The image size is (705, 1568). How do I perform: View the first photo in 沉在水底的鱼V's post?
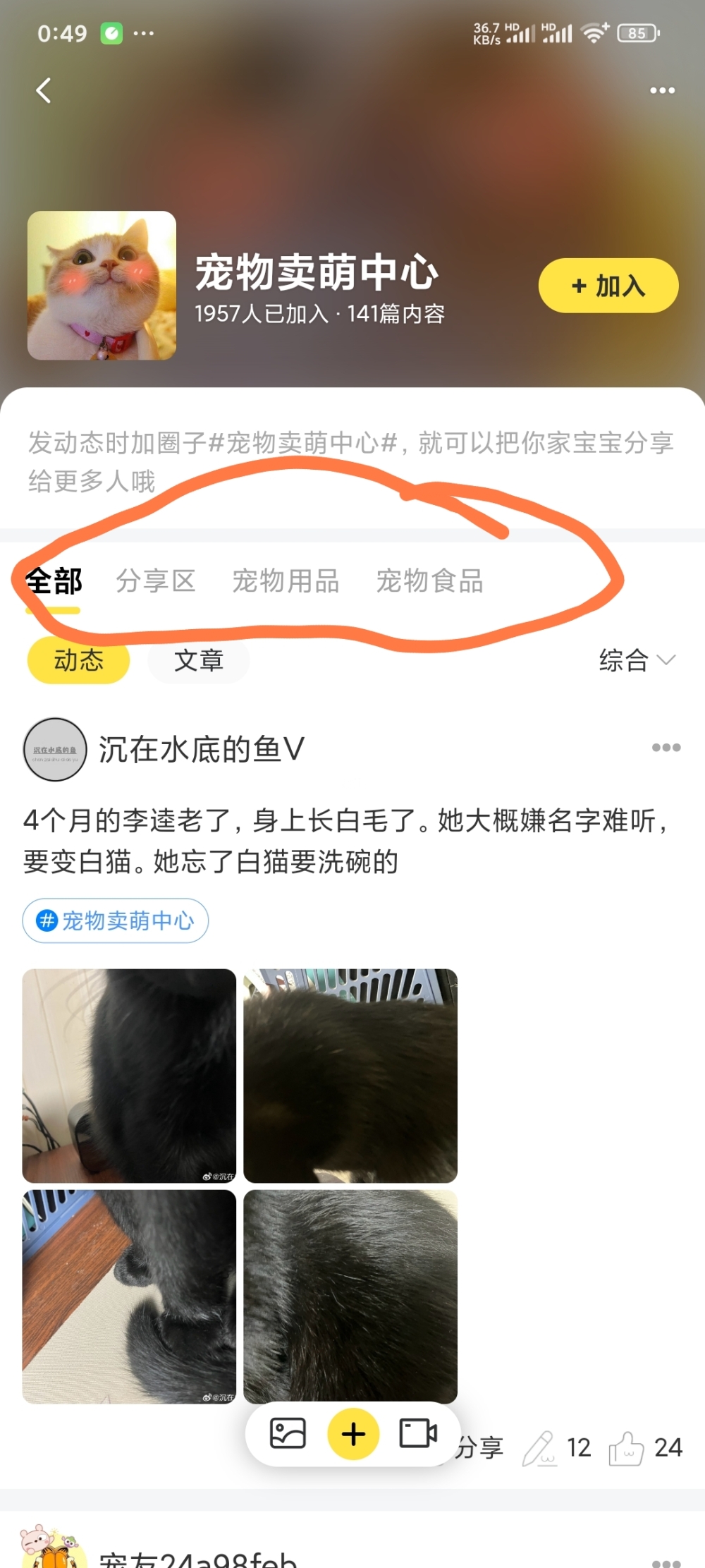[129, 1075]
